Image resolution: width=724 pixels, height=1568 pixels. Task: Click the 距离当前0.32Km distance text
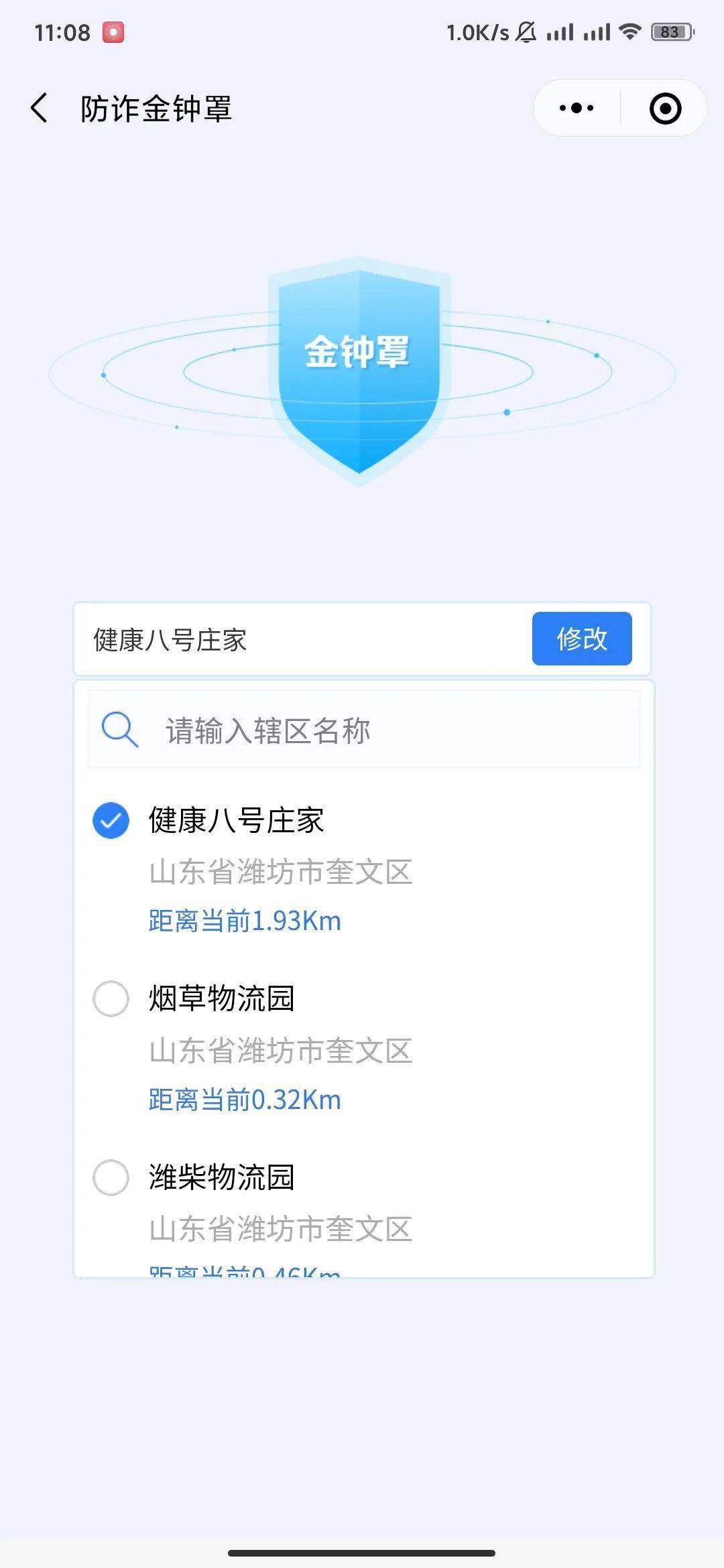(244, 1100)
